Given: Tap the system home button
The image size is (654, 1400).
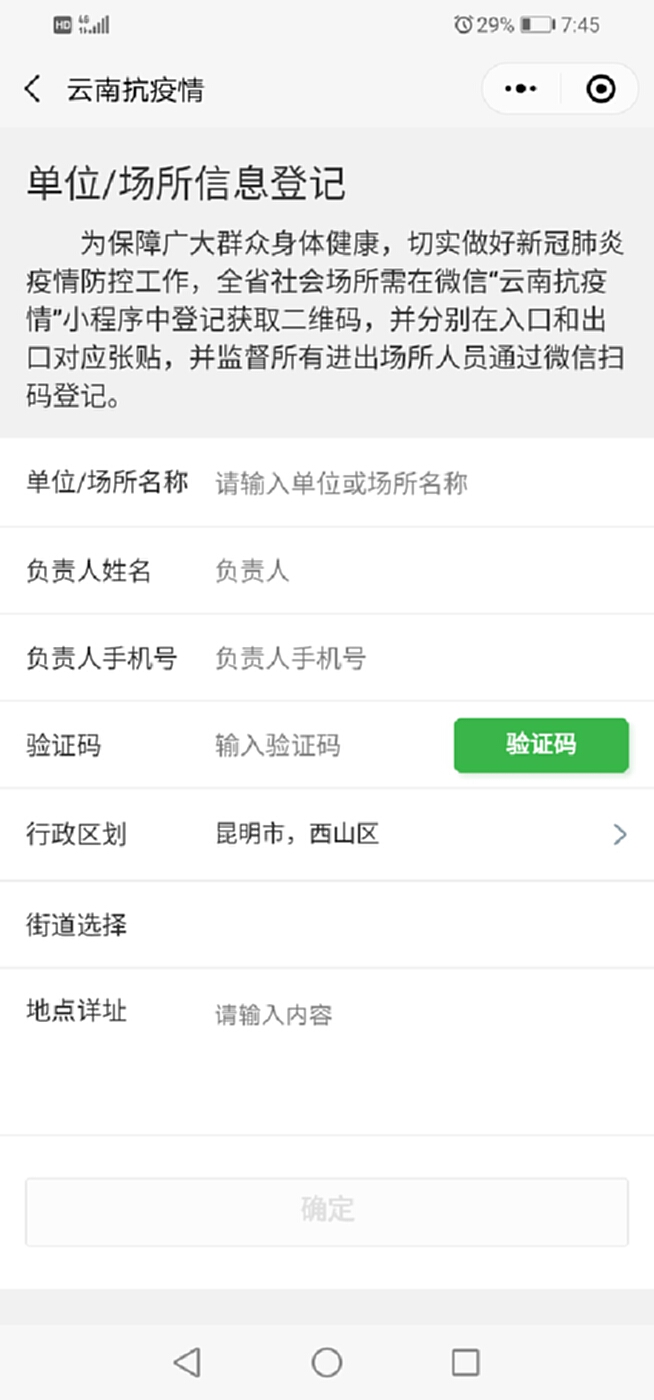Looking at the screenshot, I should tap(327, 1362).
